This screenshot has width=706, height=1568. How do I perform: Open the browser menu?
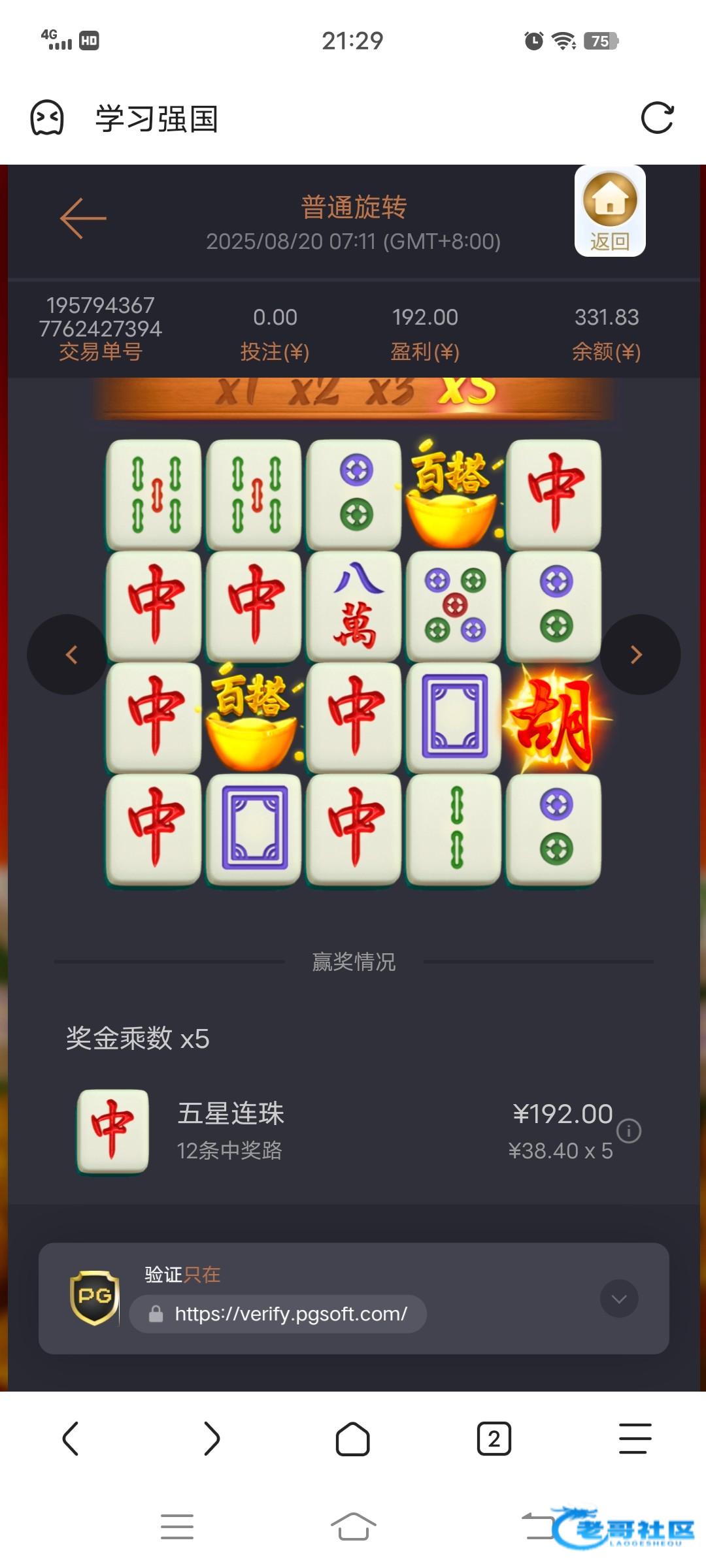pos(635,1439)
